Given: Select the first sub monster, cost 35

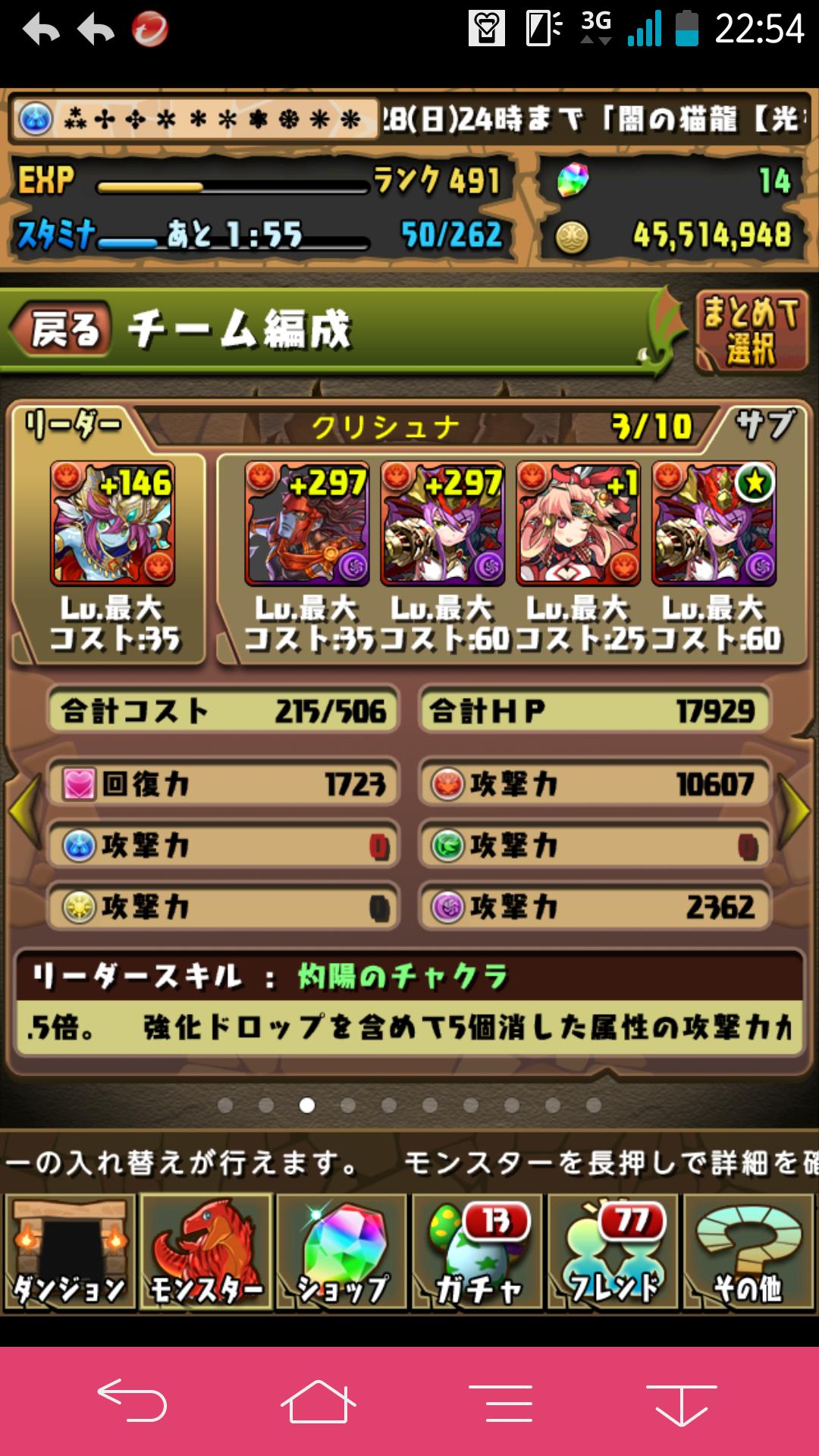Looking at the screenshot, I should click(x=307, y=523).
